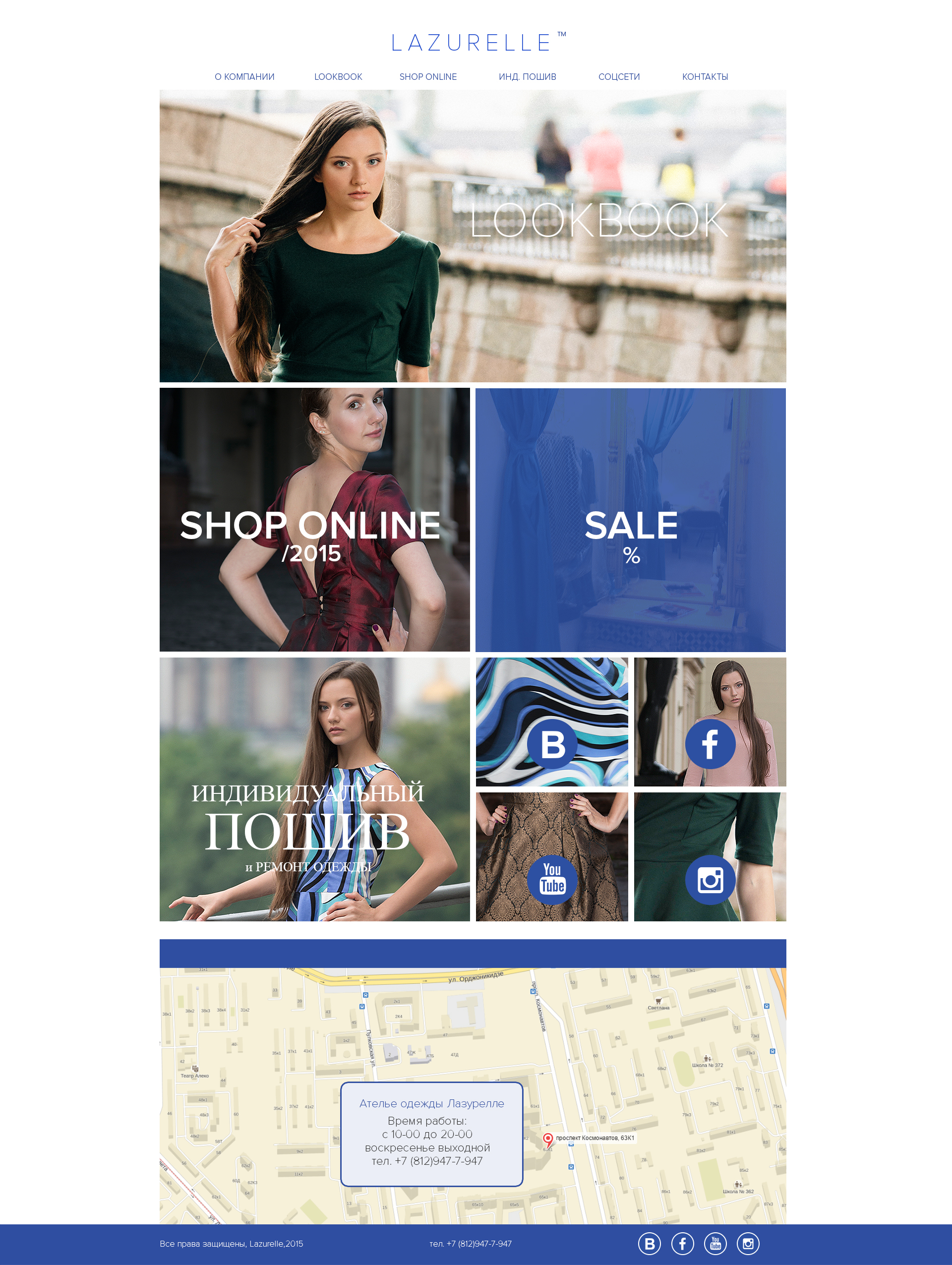Visit YouTube via the footer icon
The image size is (952, 1265).
[x=715, y=1243]
